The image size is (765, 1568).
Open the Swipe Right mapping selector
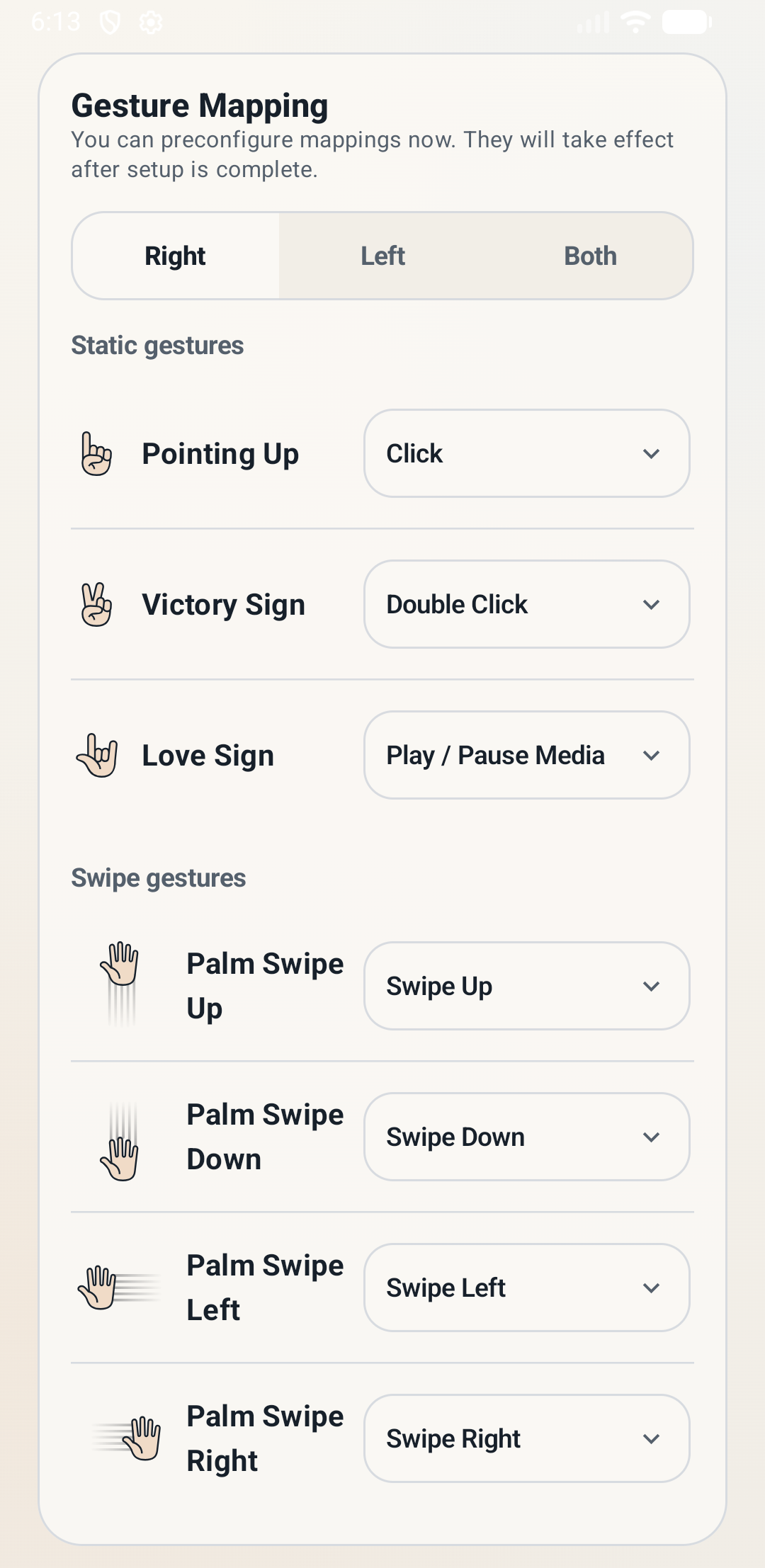tap(526, 1438)
